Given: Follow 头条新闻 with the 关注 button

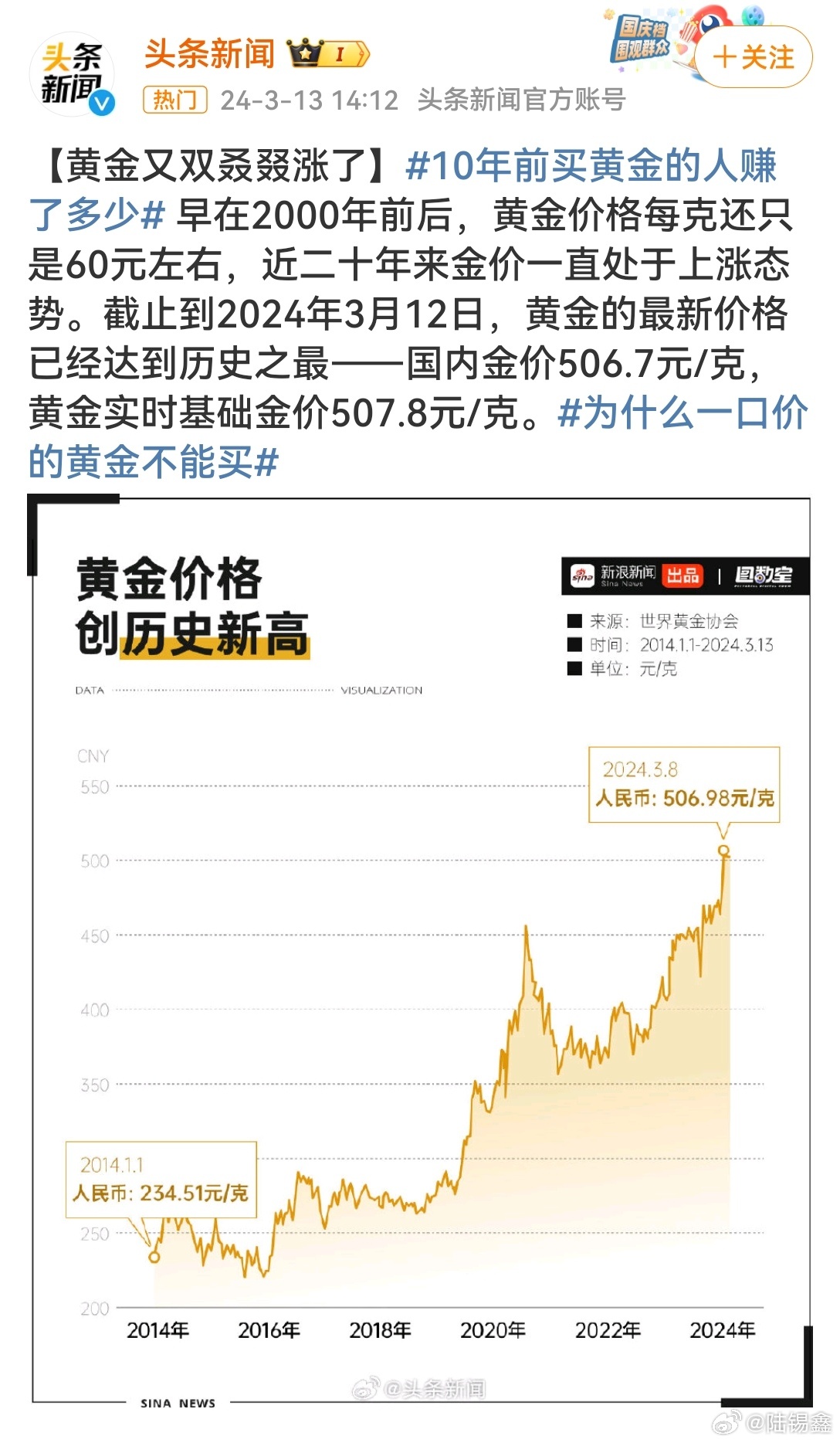Looking at the screenshot, I should pyautogui.click(x=754, y=57).
